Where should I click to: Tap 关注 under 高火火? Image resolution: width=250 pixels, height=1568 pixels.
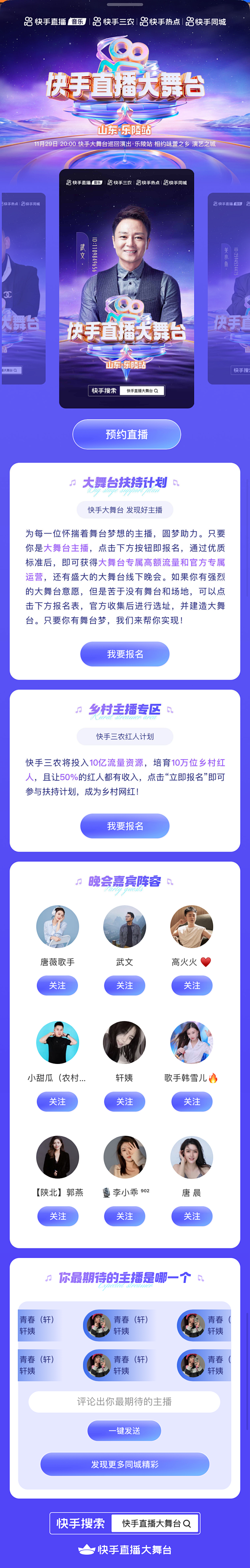coord(191,985)
